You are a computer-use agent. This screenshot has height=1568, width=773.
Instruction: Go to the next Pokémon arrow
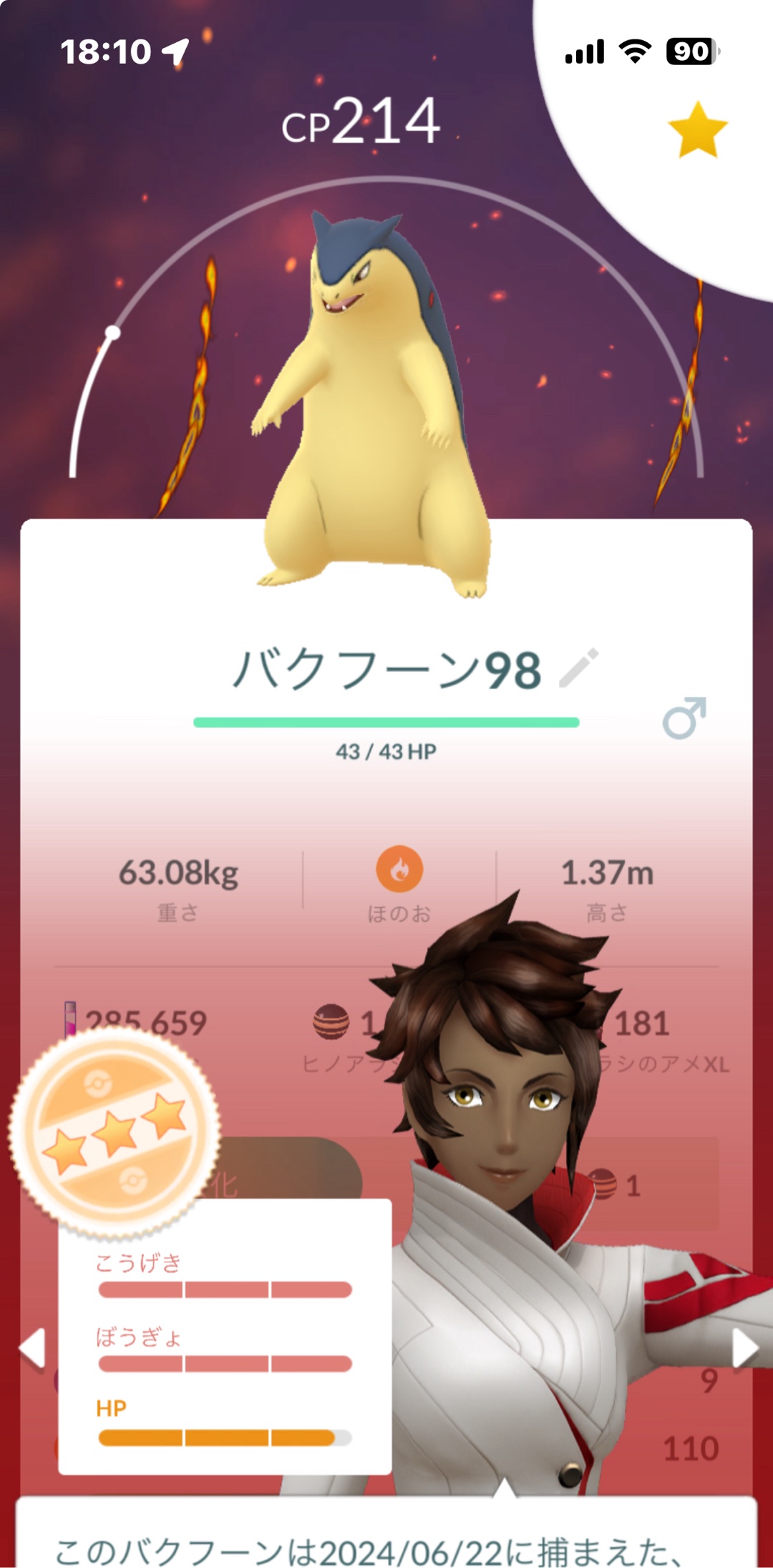click(x=744, y=1349)
